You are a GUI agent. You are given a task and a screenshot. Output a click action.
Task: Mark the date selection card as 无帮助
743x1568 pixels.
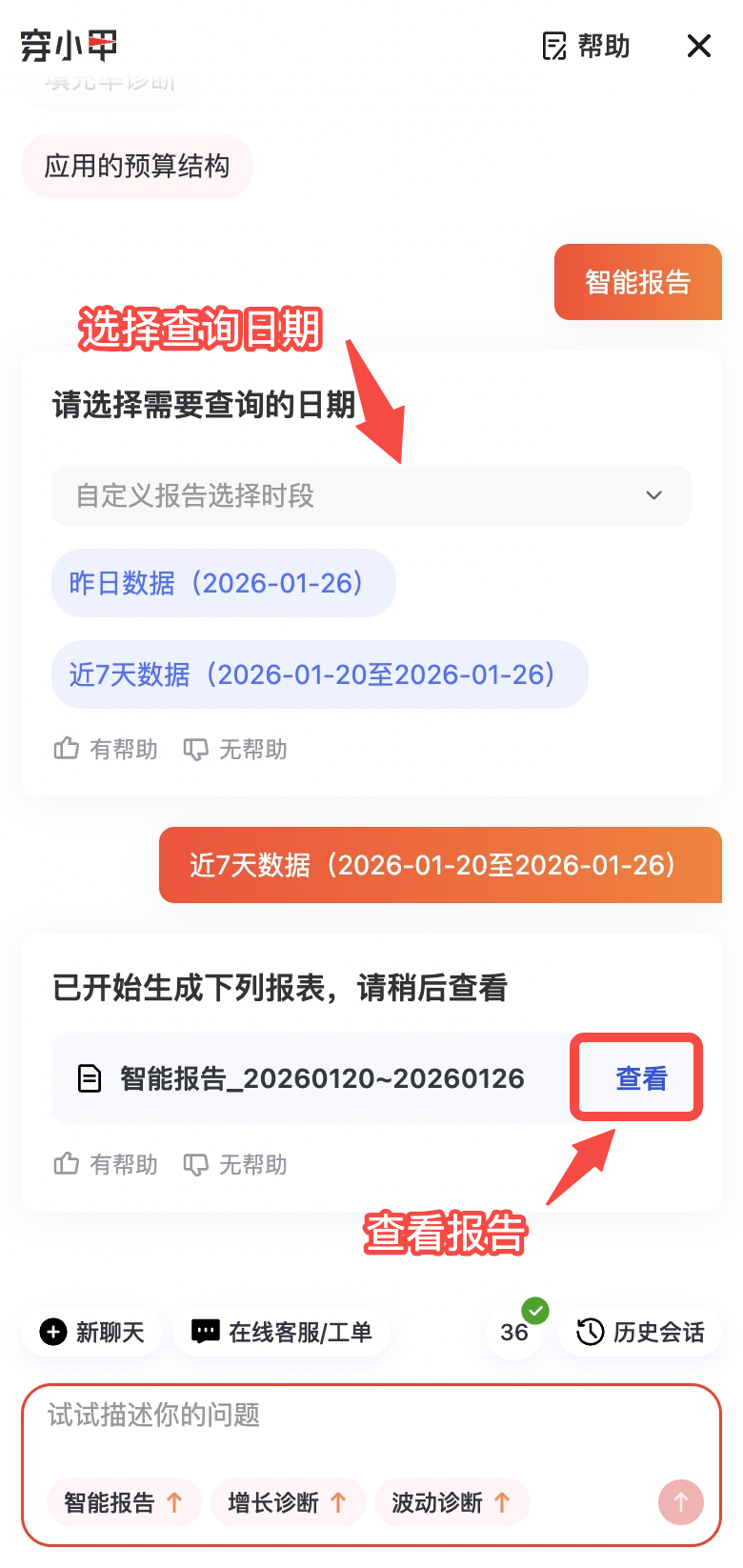235,750
